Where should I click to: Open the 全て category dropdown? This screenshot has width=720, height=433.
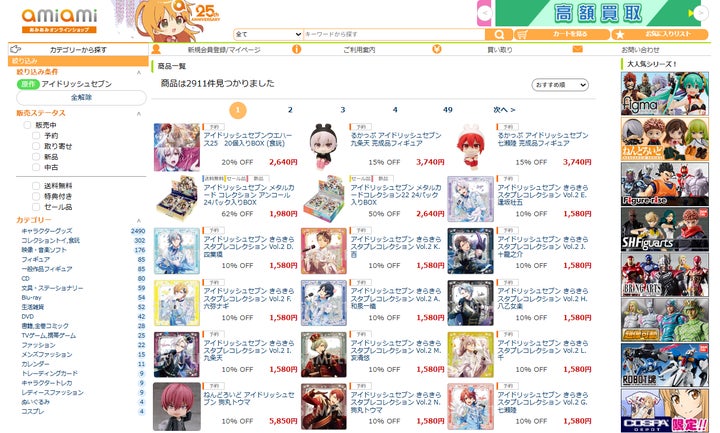point(268,34)
